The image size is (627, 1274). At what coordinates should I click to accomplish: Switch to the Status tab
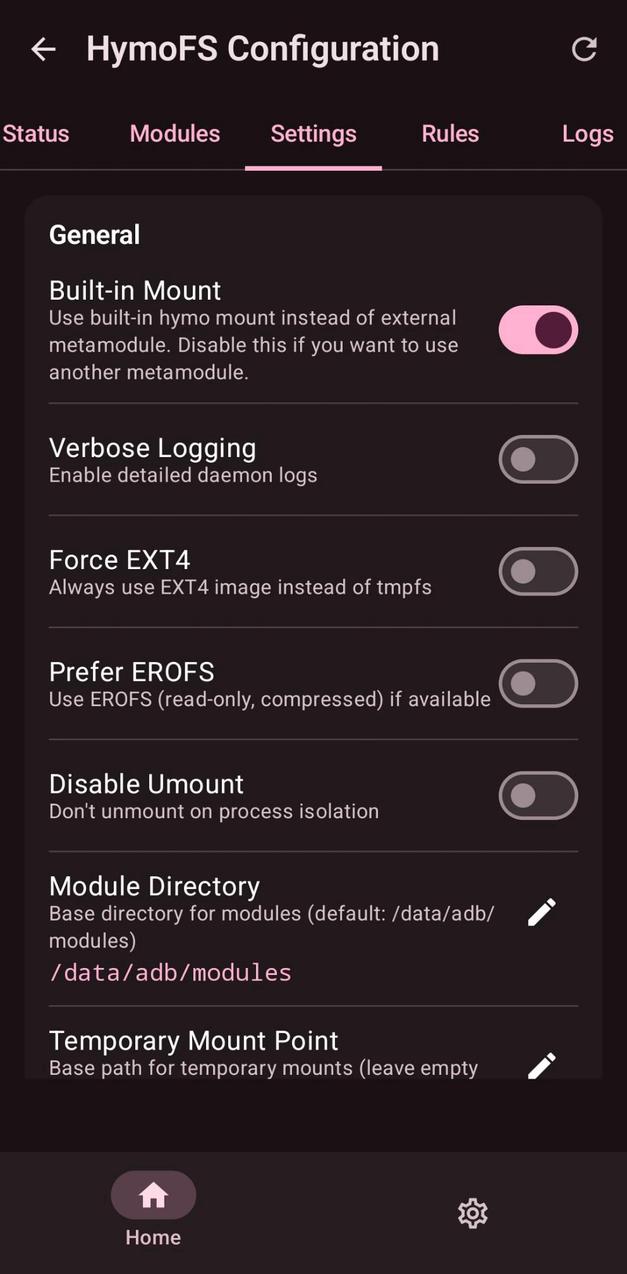pos(36,134)
